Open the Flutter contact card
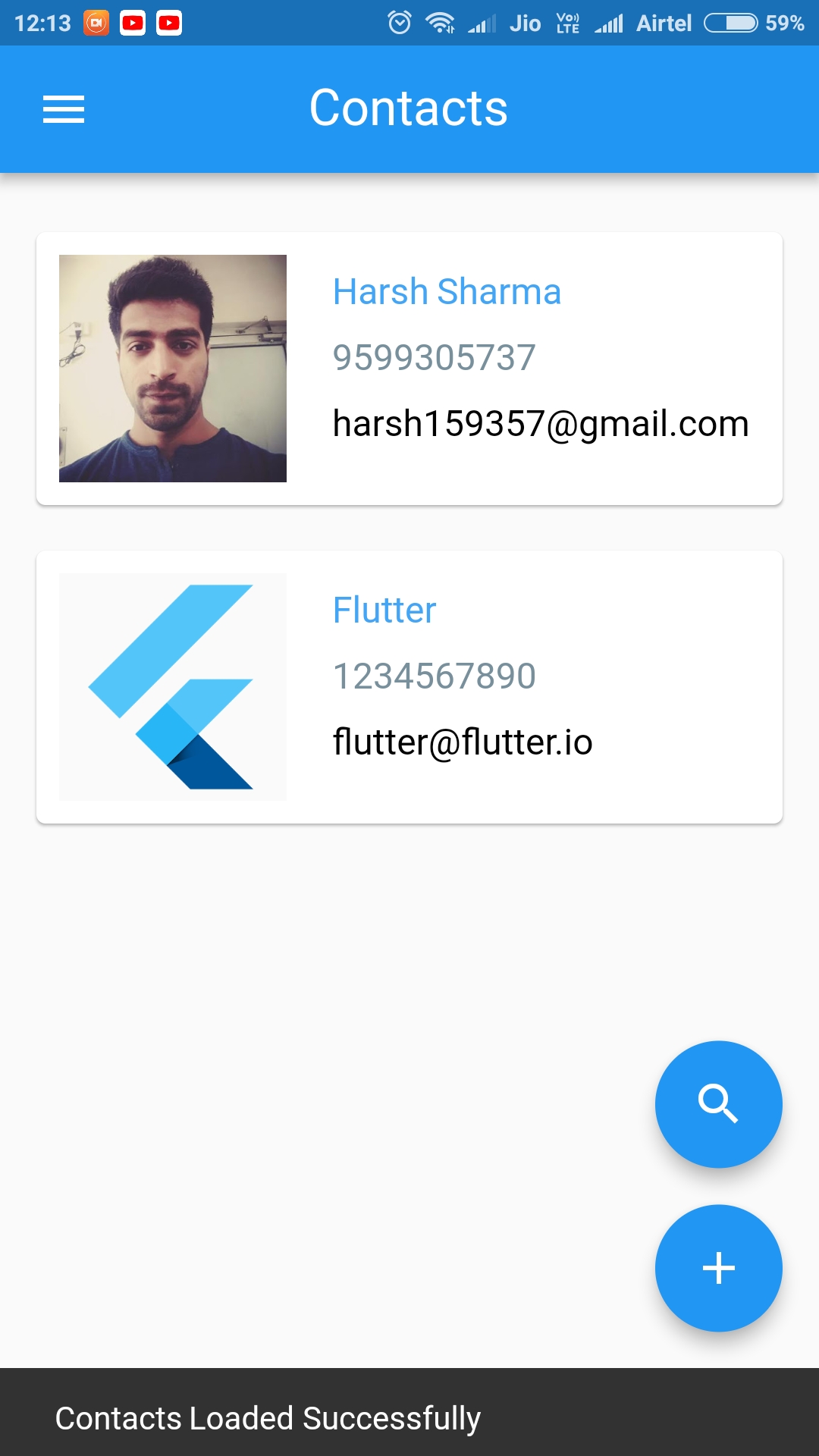Viewport: 819px width, 1456px height. 409,687
